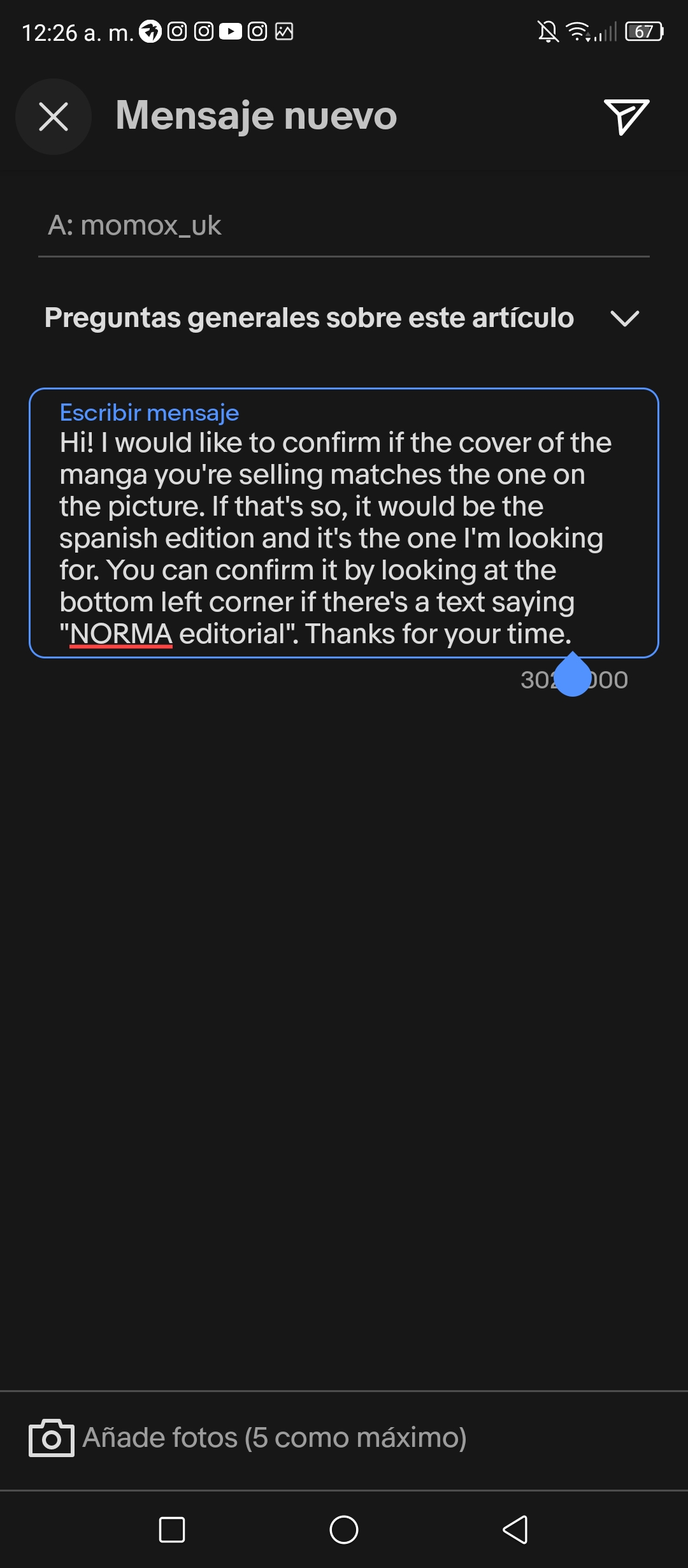Close the Mensaje nuevo screen

pos(54,117)
